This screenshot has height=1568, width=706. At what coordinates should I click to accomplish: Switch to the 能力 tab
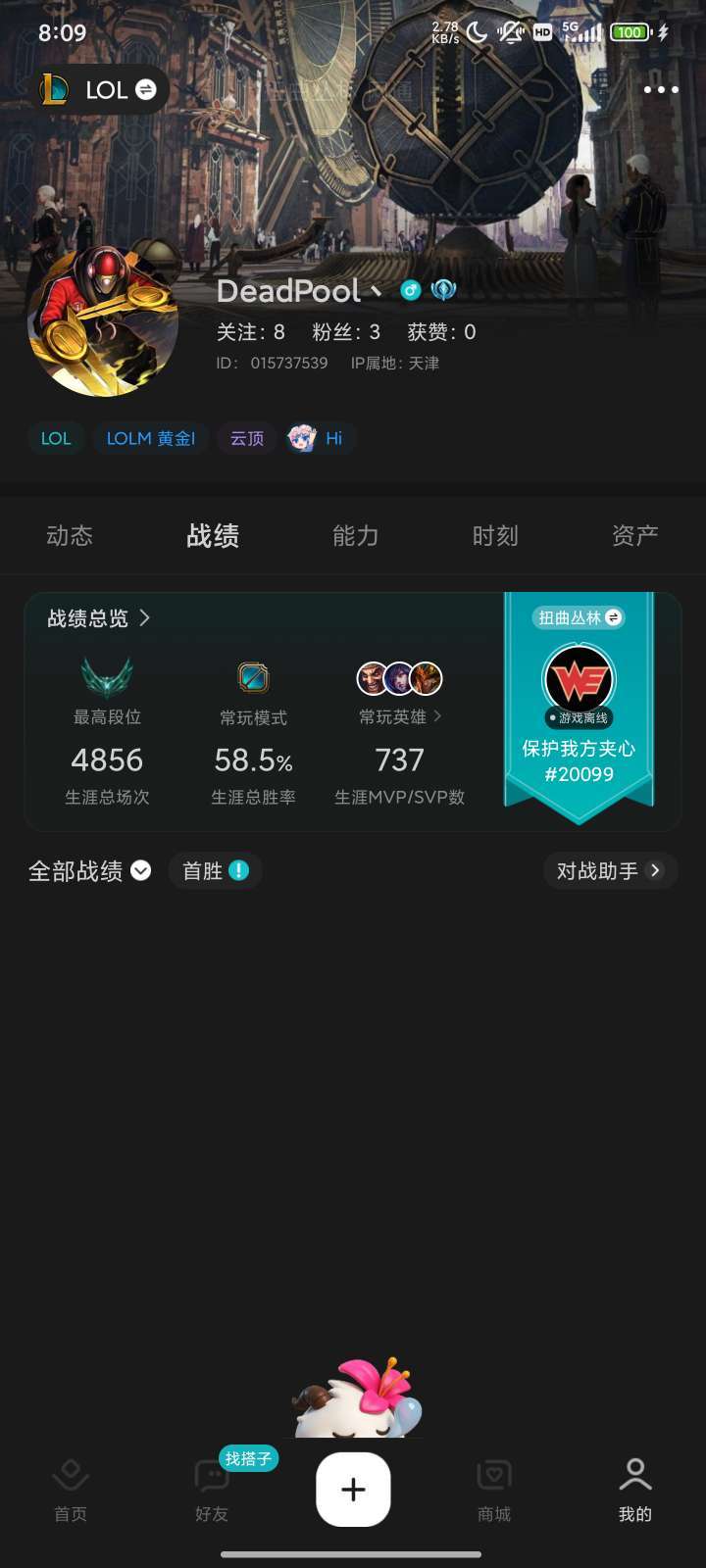point(355,535)
